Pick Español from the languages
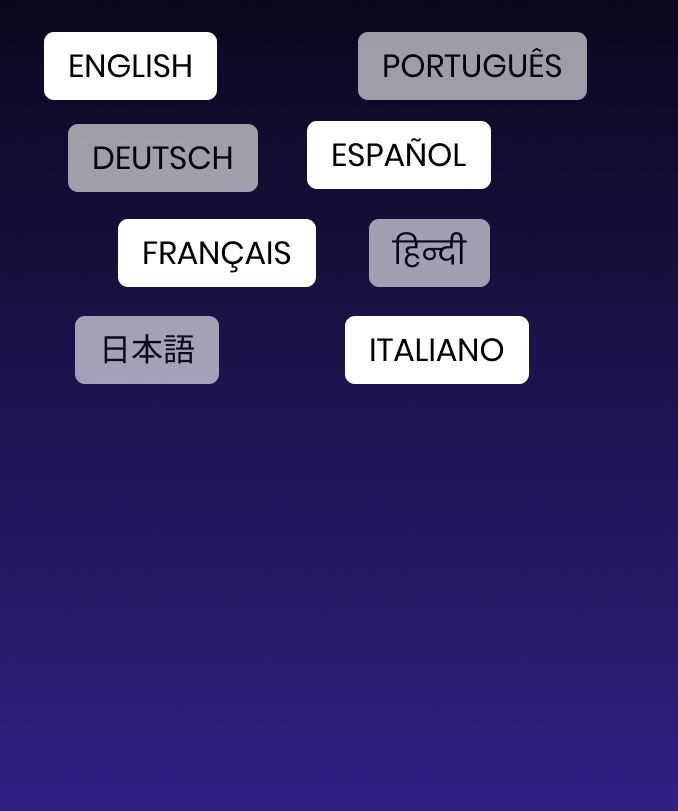678x811 pixels. (x=398, y=155)
